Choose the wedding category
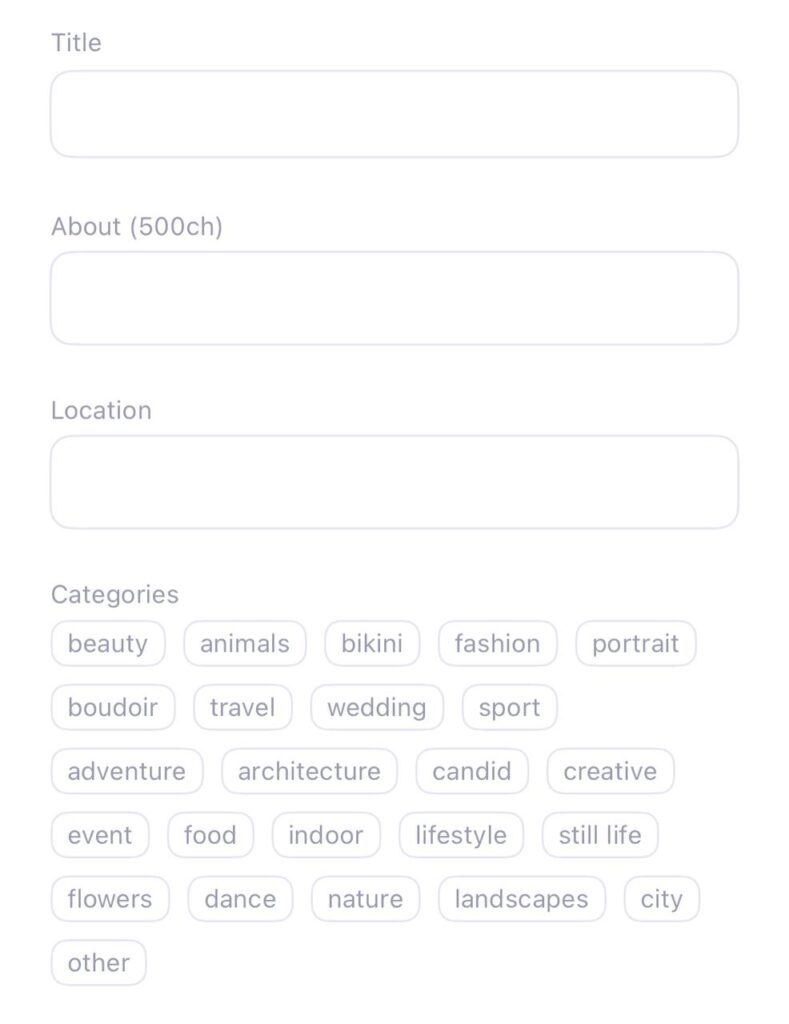 [x=377, y=708]
